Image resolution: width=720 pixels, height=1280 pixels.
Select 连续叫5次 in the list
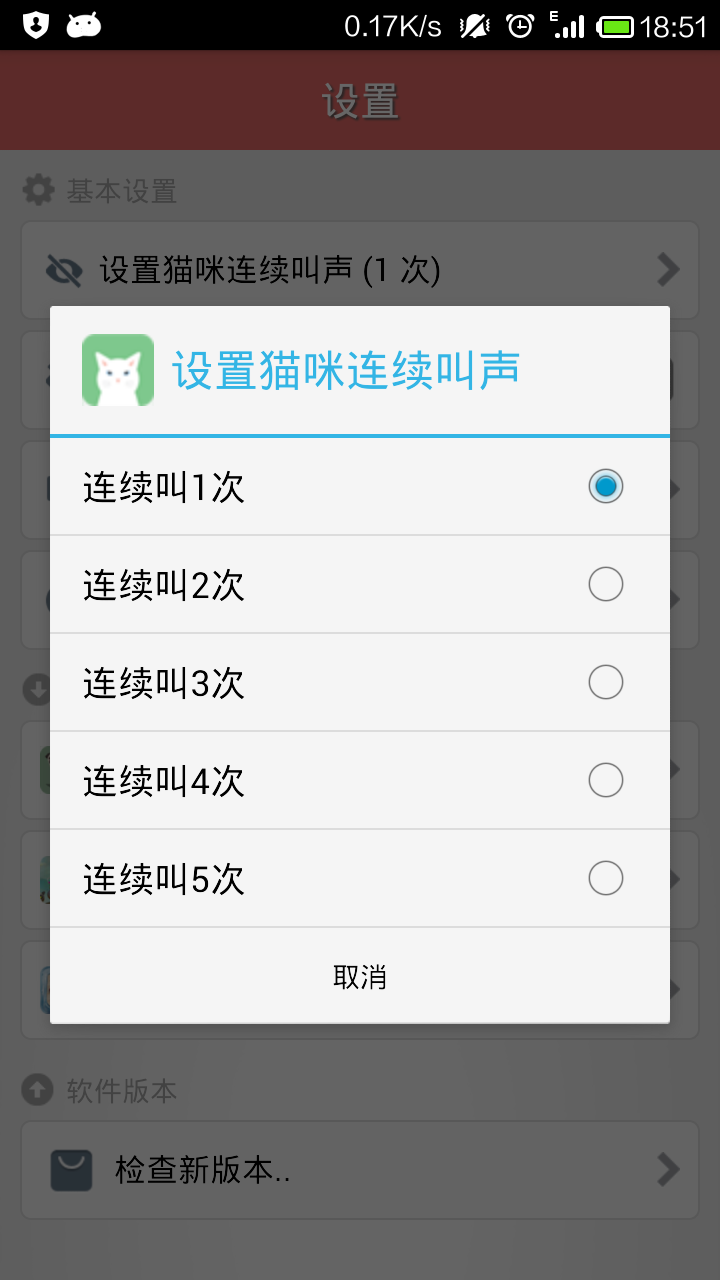tap(360, 879)
